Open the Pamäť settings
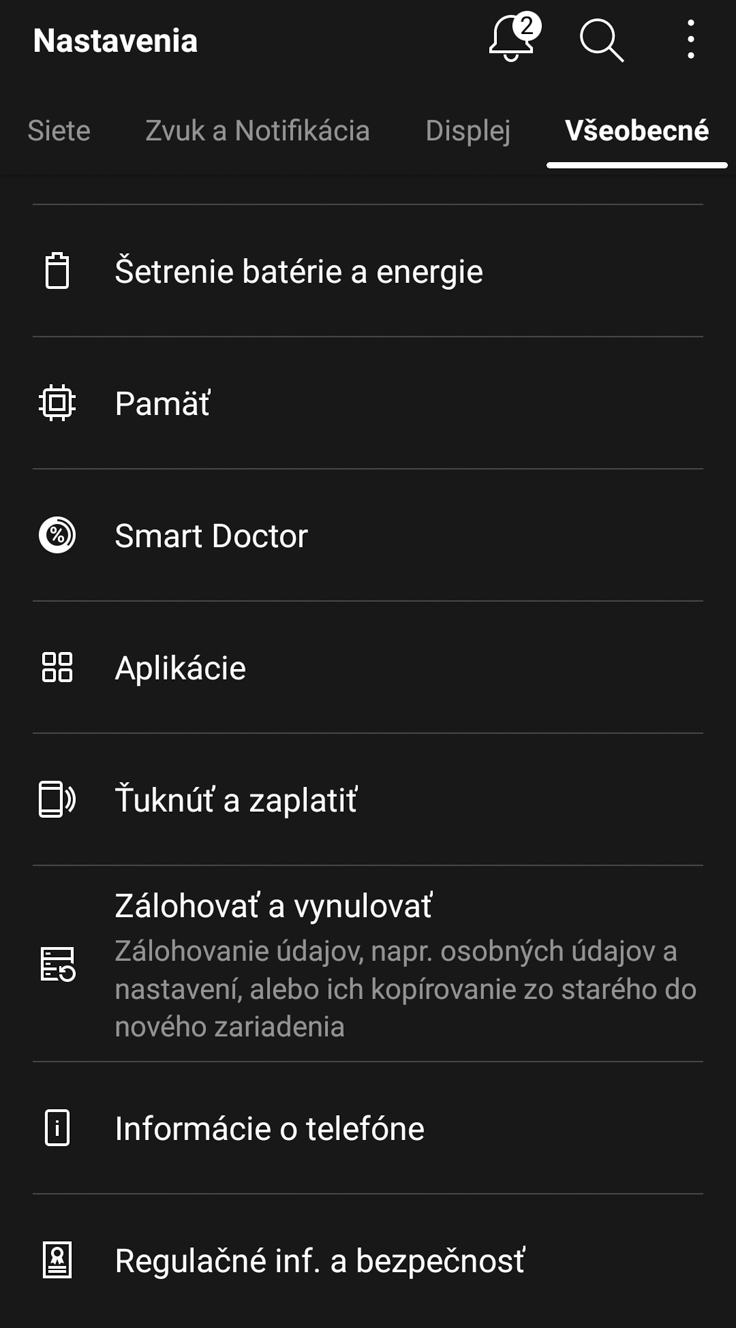 pos(368,403)
